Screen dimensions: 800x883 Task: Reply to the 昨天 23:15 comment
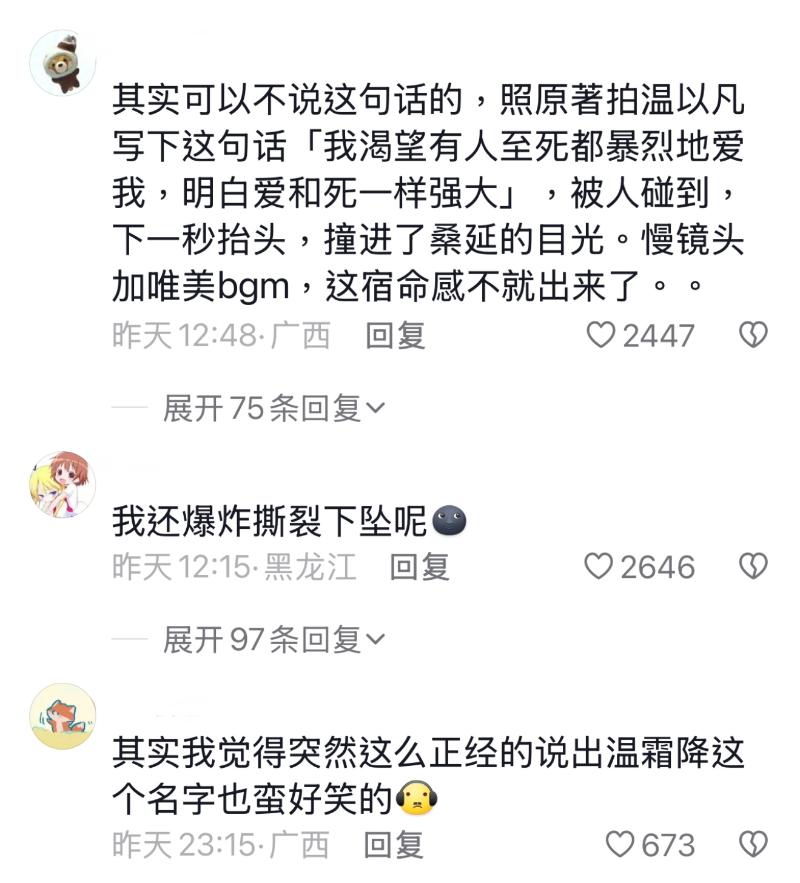click(x=393, y=845)
